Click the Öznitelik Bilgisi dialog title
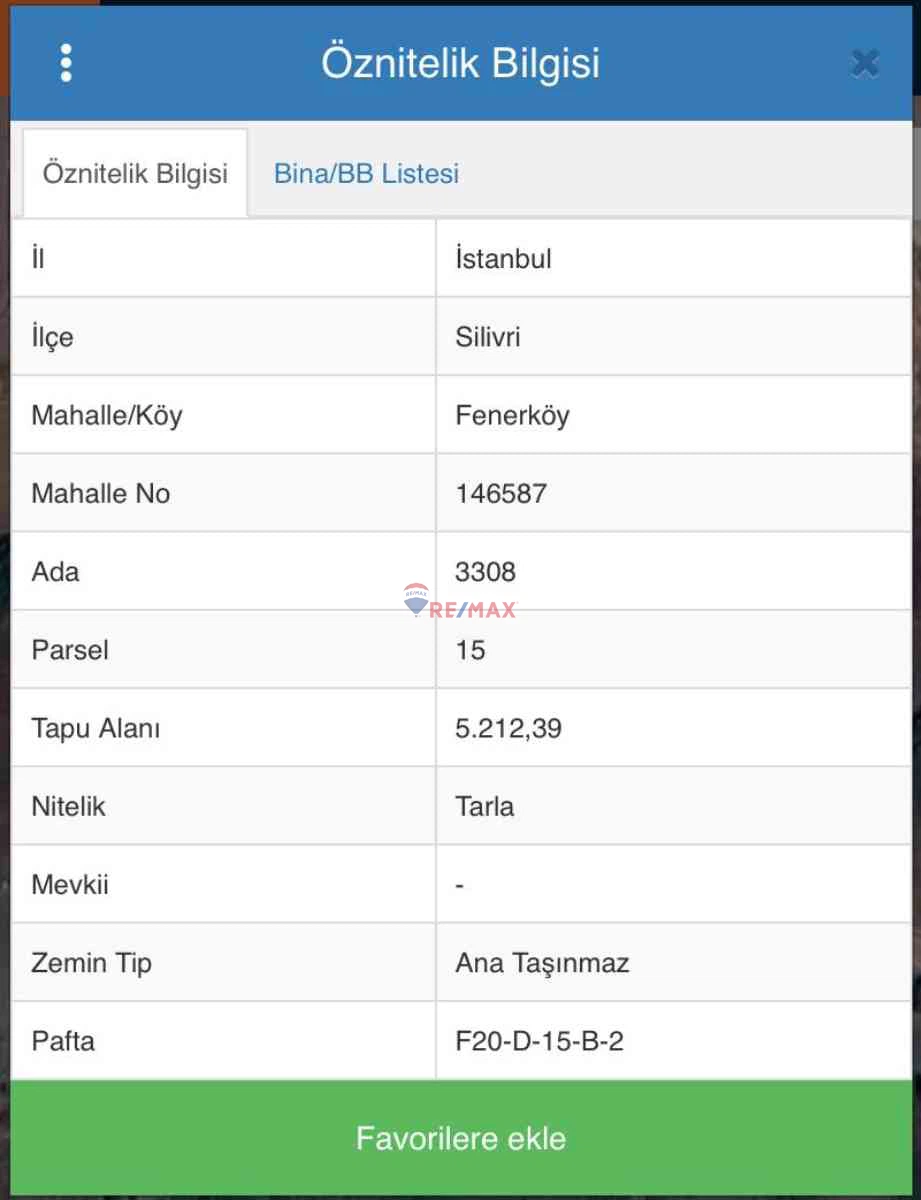The image size is (921, 1200). click(460, 62)
